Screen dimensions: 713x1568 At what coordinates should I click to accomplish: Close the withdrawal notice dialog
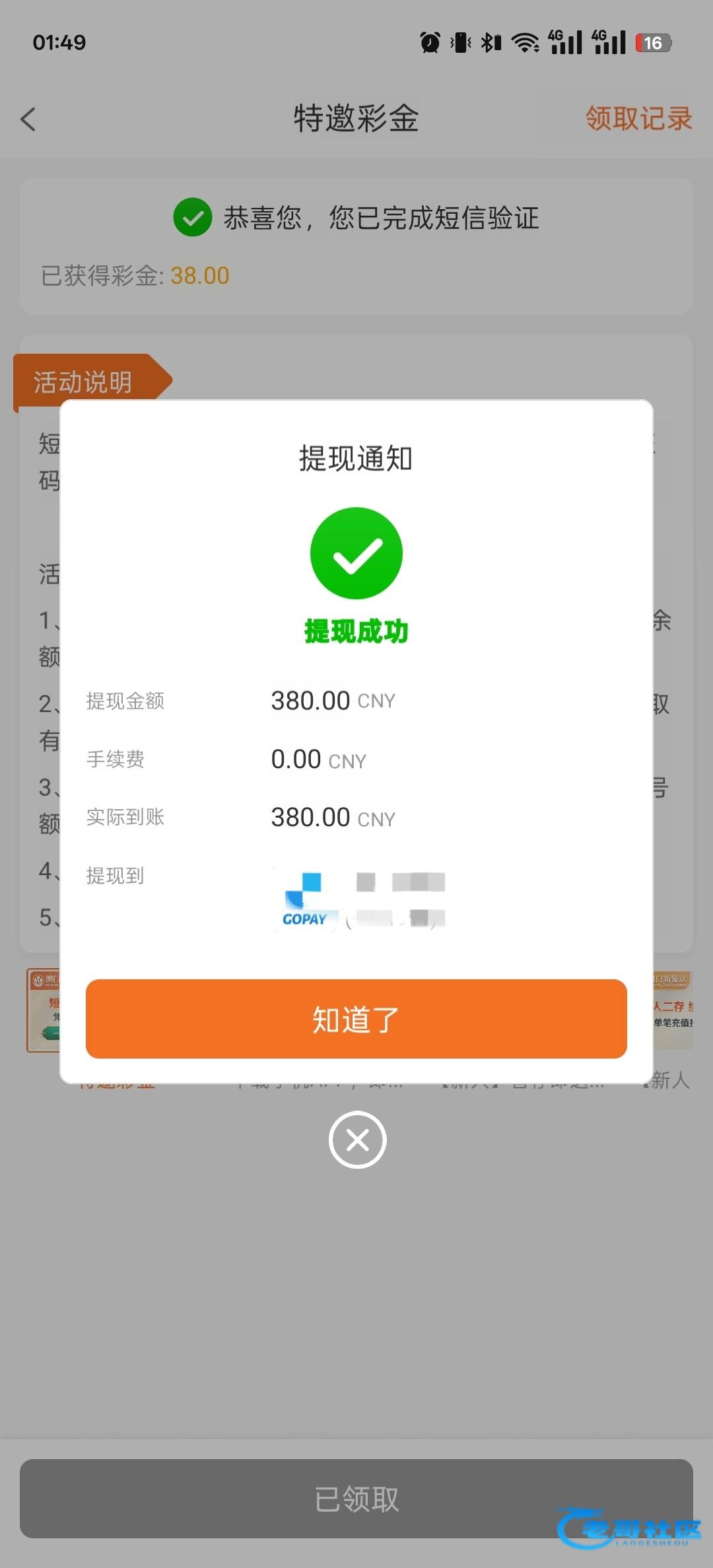(x=357, y=1140)
